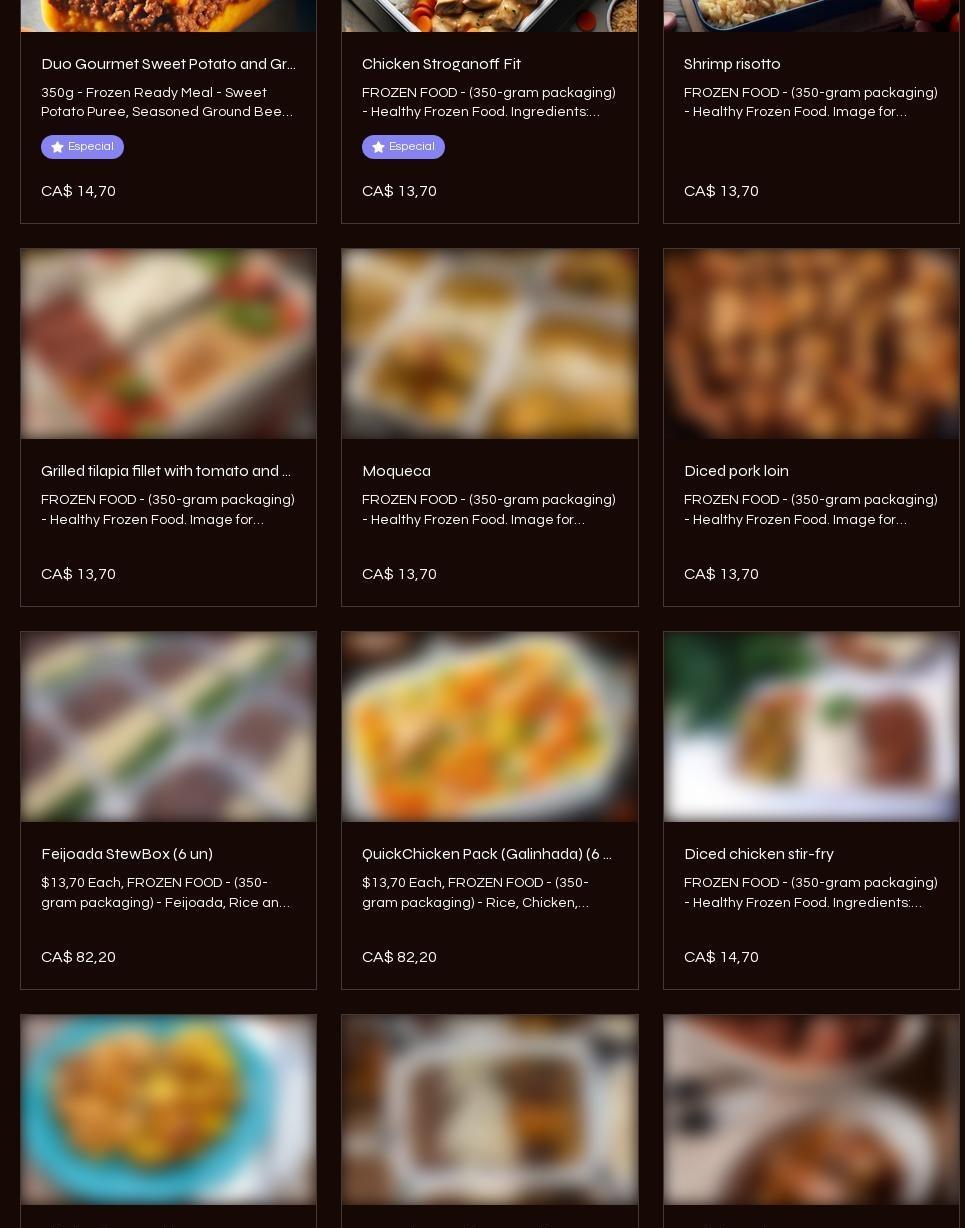Select the Moqueca product card
Image resolution: width=965 pixels, height=1228 pixels.
click(396, 471)
